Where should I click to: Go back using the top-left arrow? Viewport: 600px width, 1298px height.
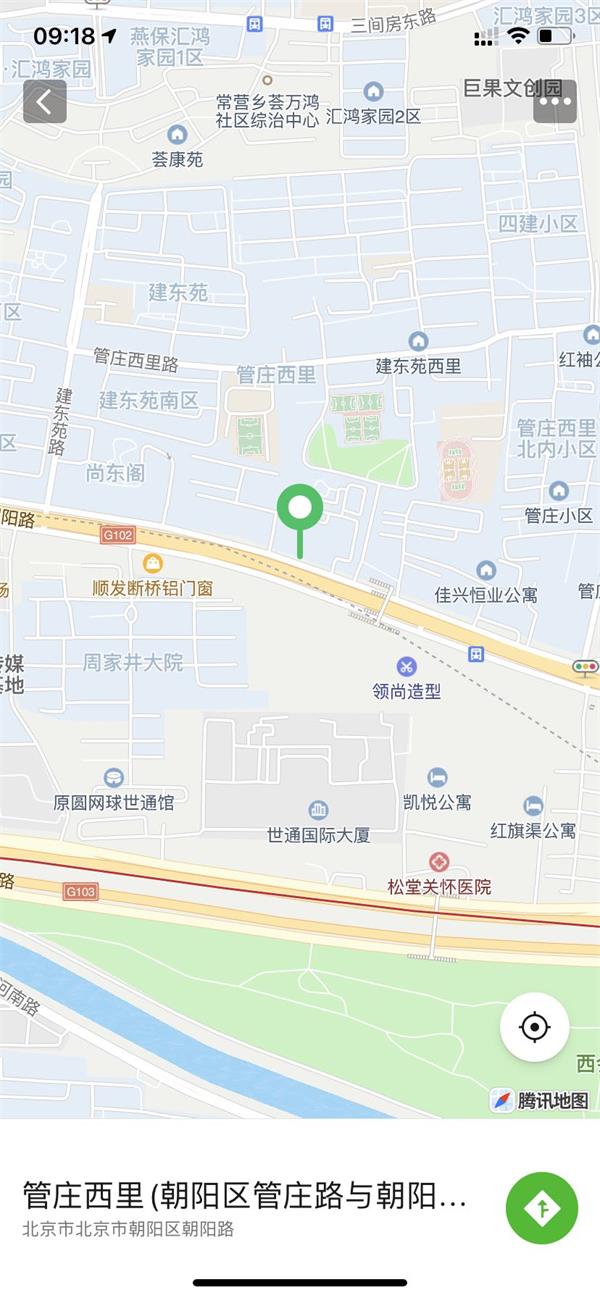tap(44, 102)
